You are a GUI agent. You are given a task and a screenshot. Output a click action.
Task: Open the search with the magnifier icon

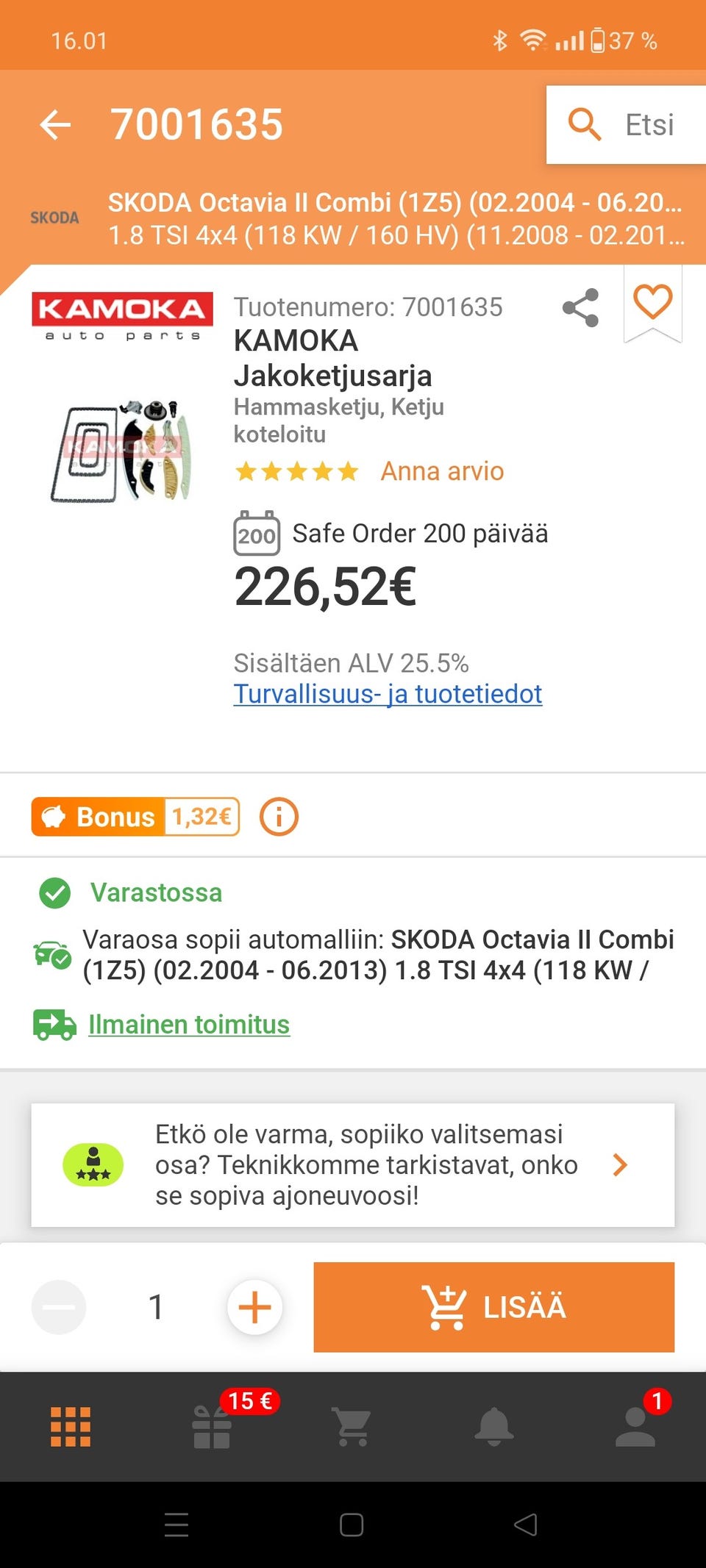point(585,125)
